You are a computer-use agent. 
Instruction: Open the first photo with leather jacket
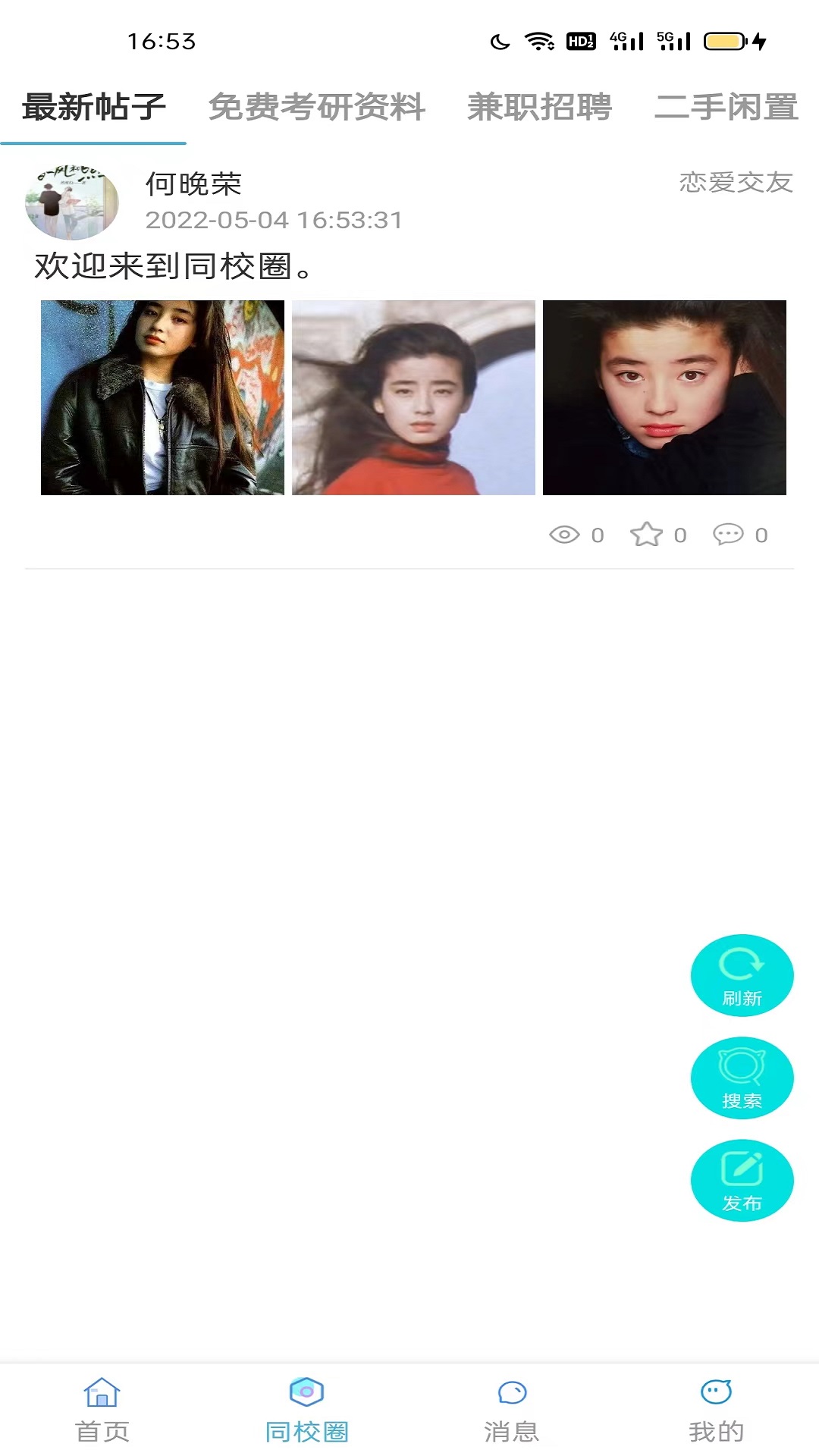[x=162, y=397]
